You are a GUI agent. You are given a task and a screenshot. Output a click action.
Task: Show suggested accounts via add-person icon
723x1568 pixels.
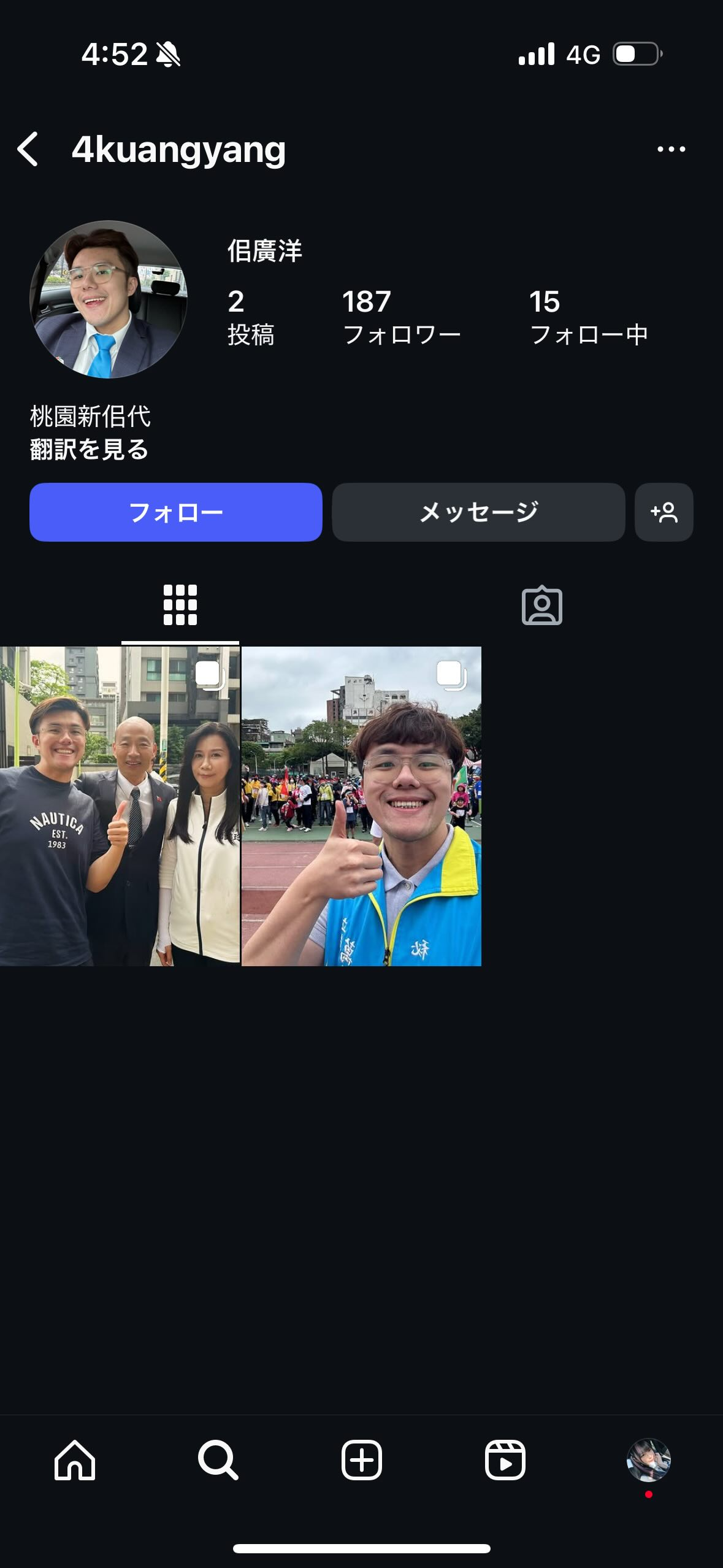point(664,512)
